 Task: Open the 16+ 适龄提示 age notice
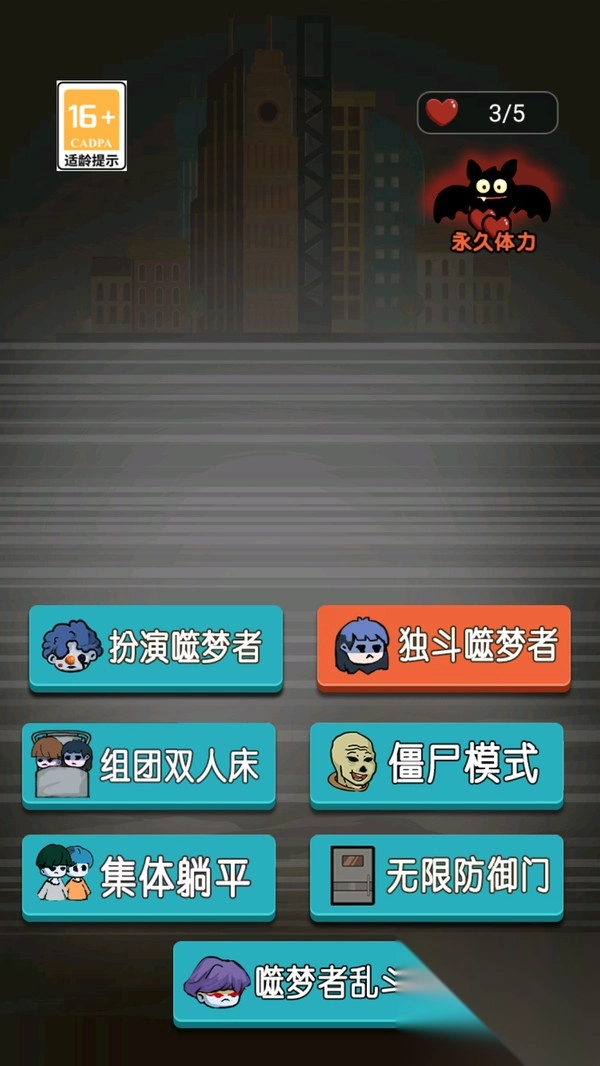92,126
